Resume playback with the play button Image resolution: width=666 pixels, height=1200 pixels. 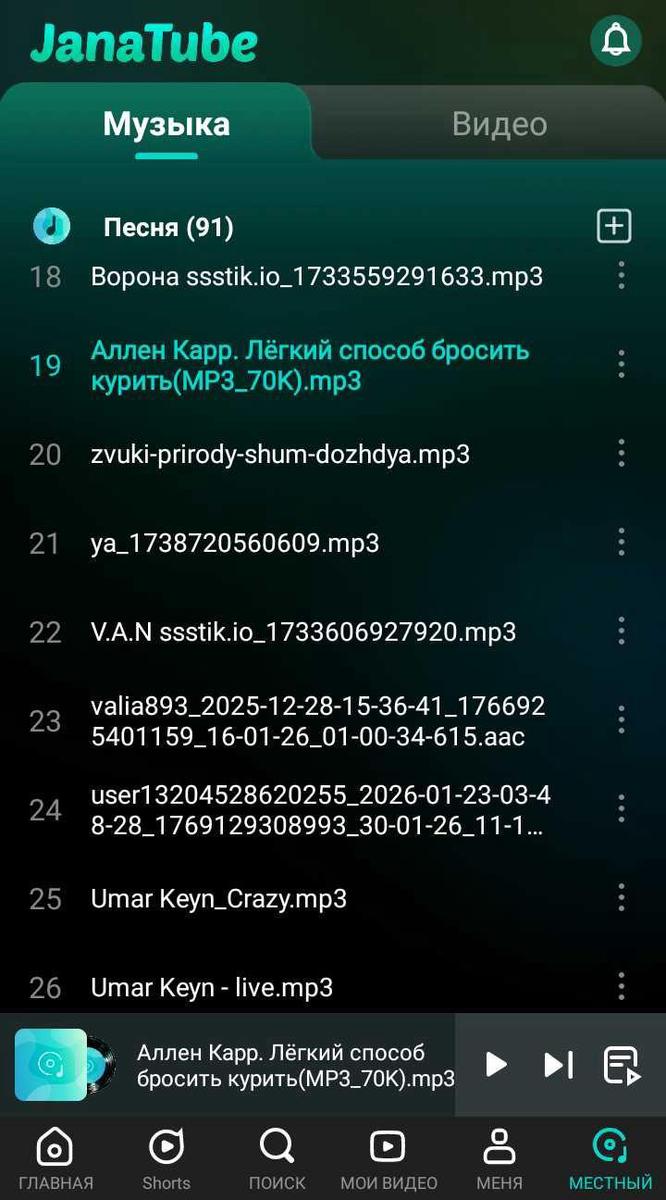(x=496, y=1065)
